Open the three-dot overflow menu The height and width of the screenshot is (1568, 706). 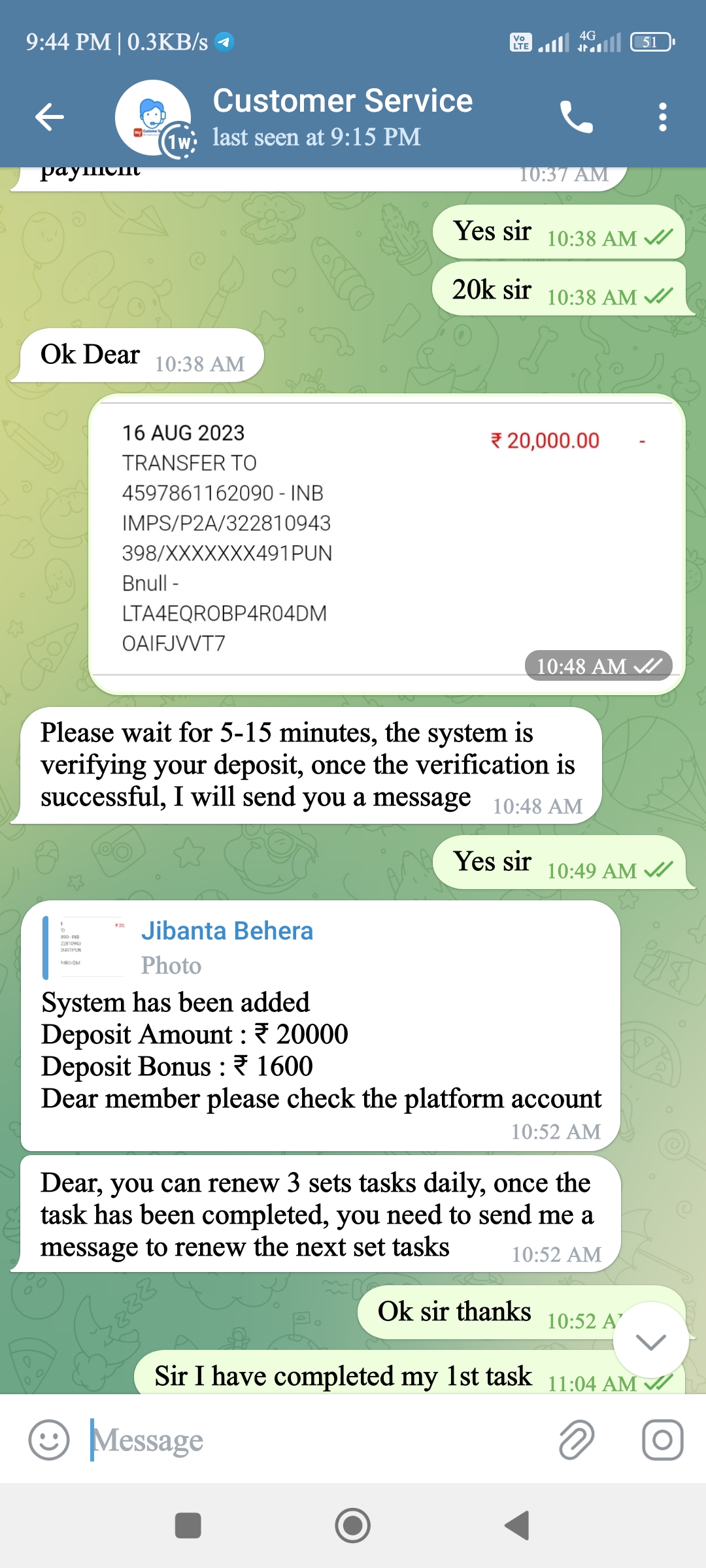point(662,118)
